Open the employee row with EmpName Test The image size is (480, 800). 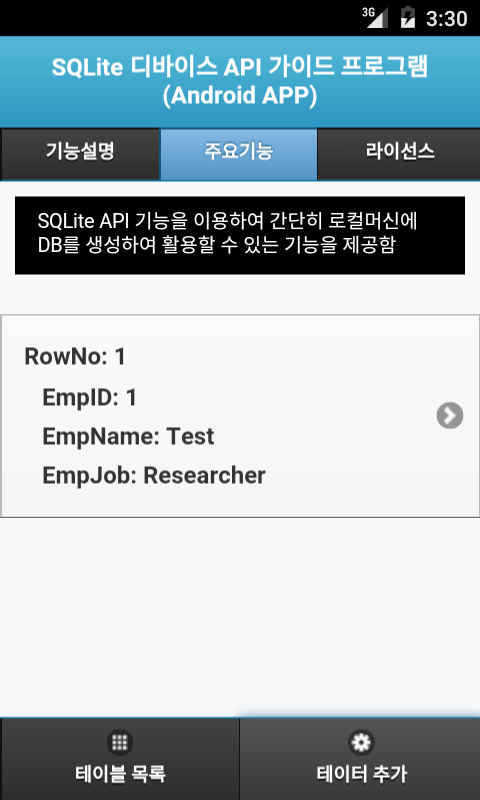pos(240,416)
